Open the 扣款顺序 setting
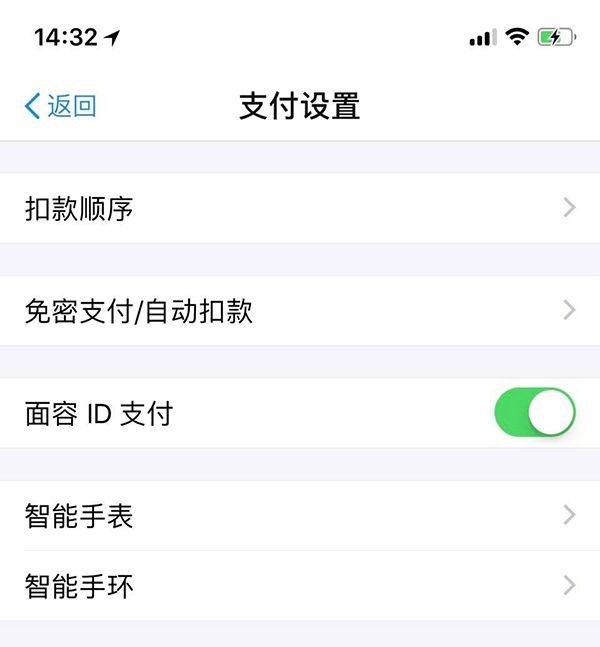This screenshot has width=600, height=647. 300,208
